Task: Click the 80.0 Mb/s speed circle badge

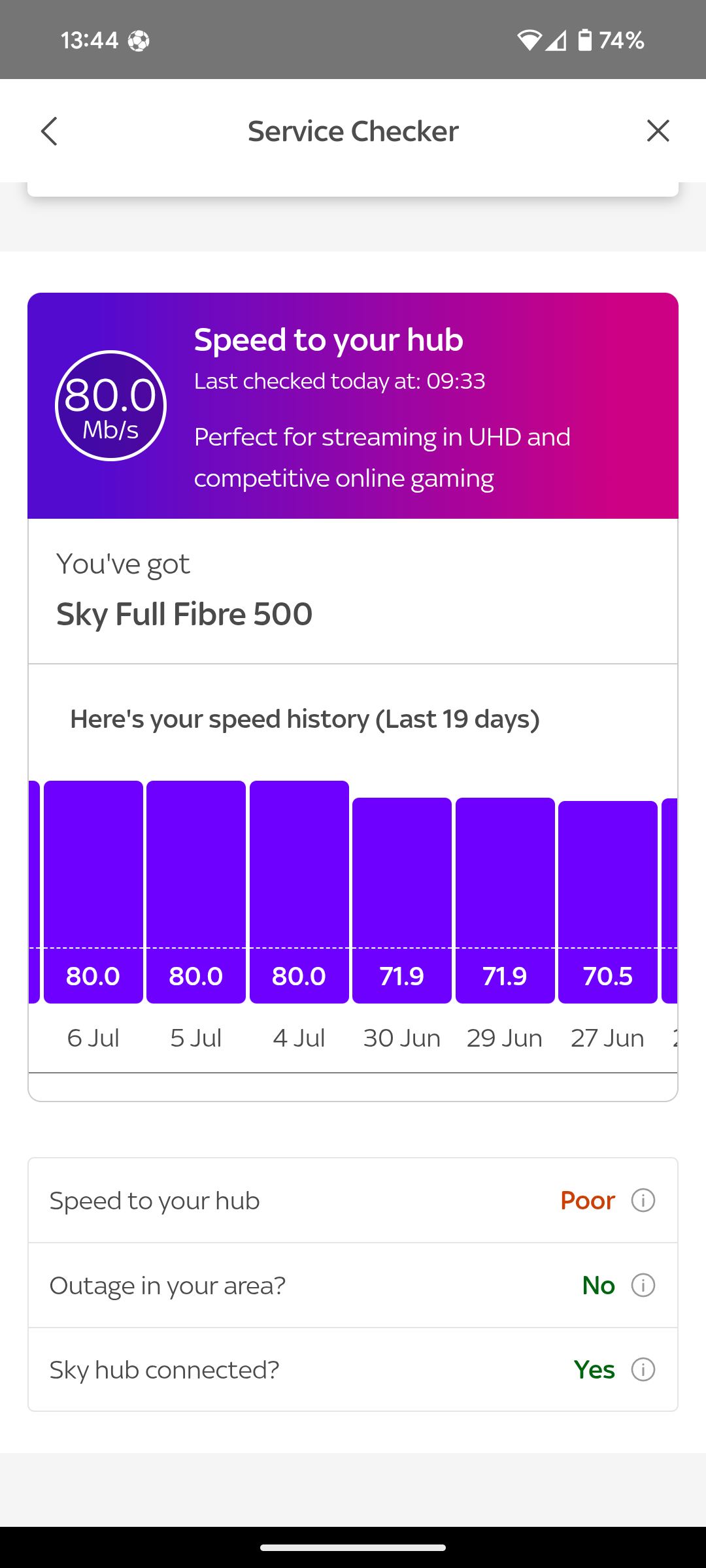Action: (110, 405)
